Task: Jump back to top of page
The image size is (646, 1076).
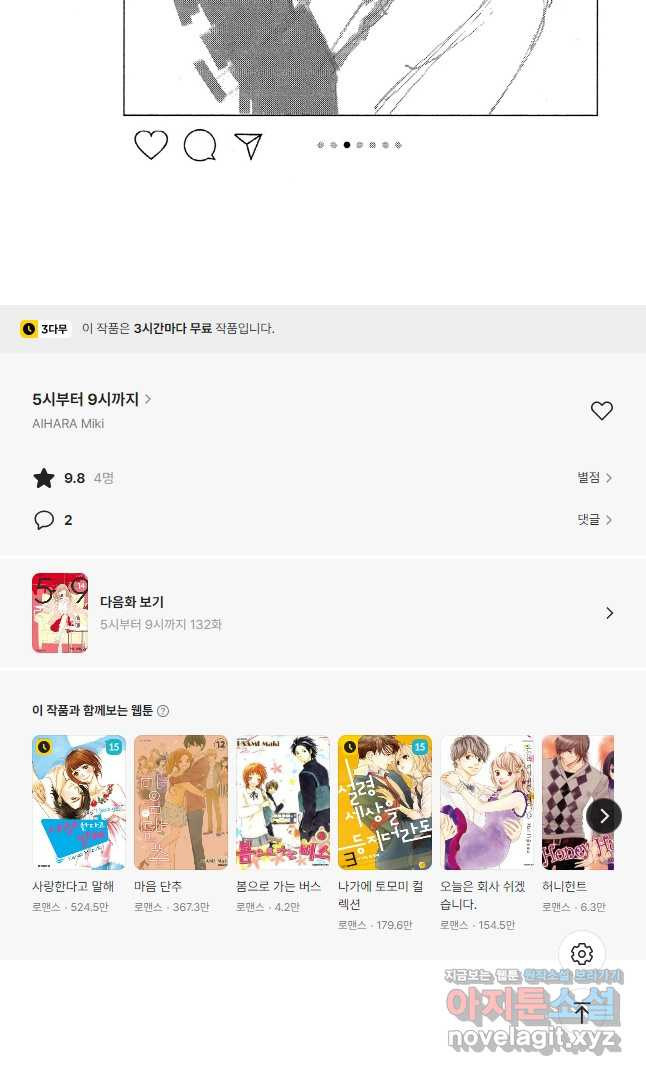Action: [x=582, y=1012]
